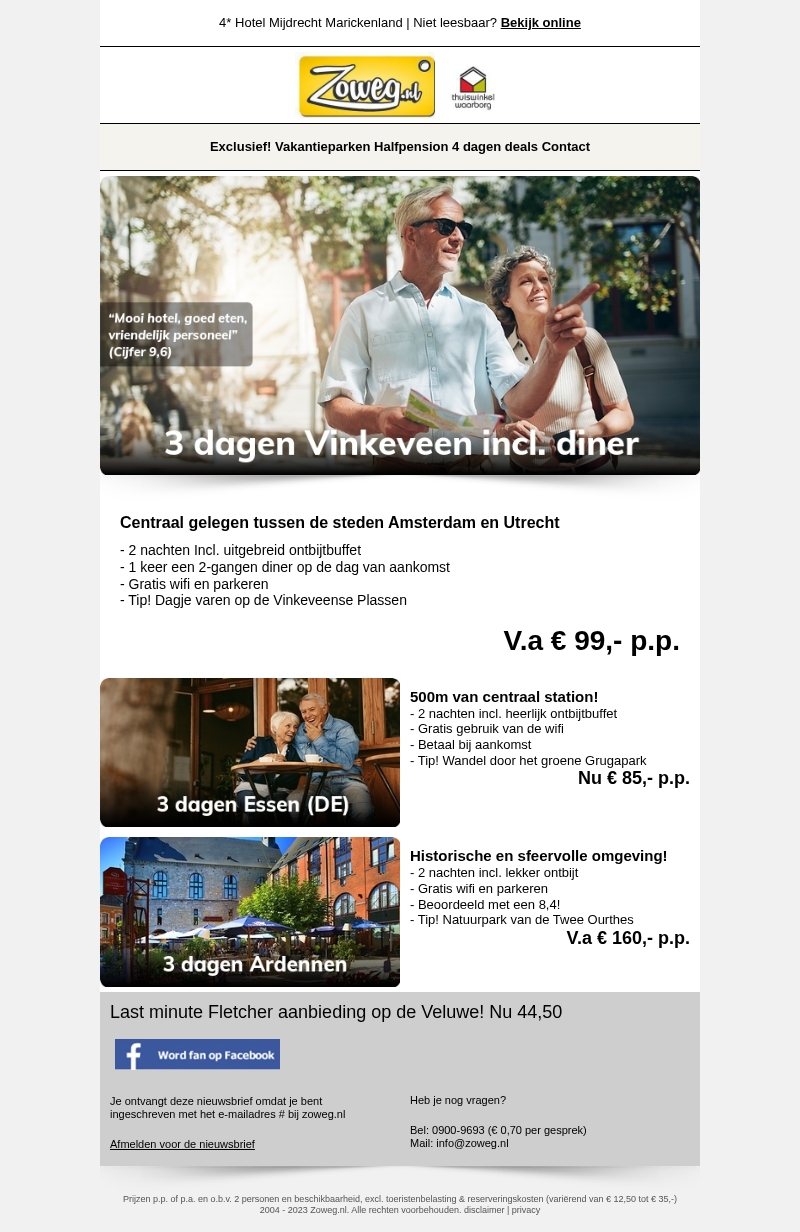View the 3 dagen Ardennen offer

click(250, 912)
